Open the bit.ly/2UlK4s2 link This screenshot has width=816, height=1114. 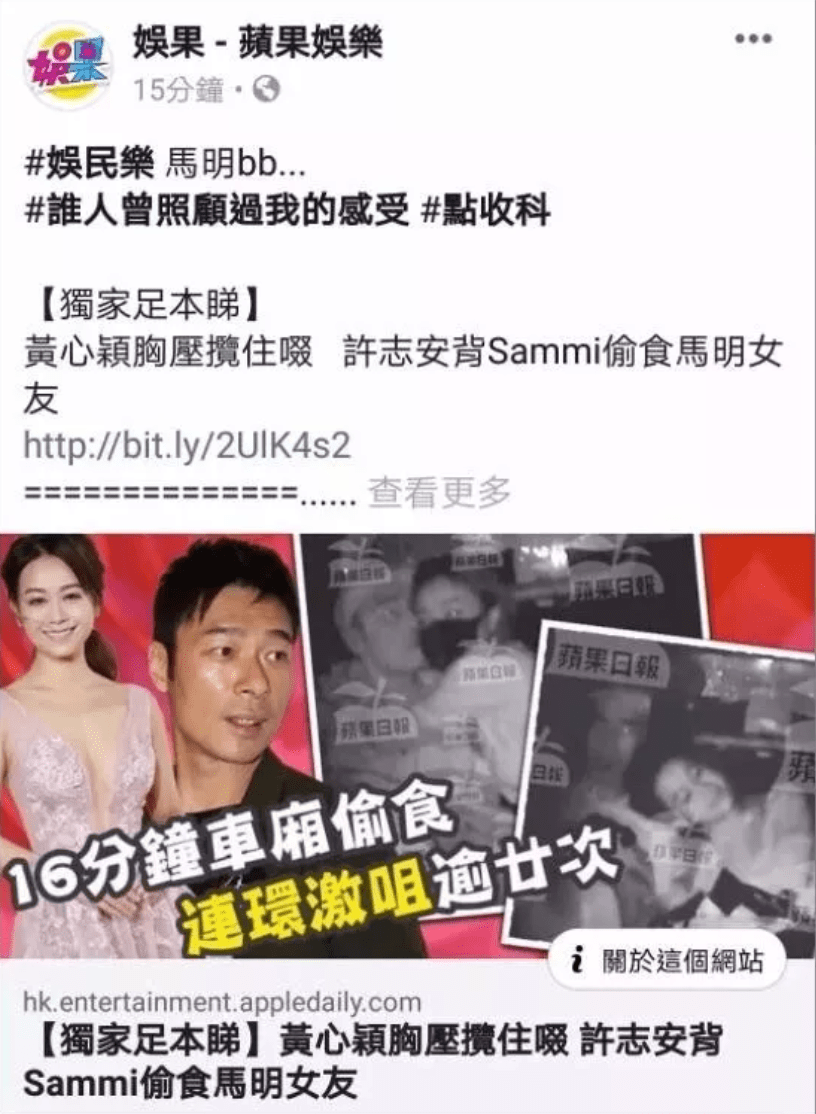point(186,446)
